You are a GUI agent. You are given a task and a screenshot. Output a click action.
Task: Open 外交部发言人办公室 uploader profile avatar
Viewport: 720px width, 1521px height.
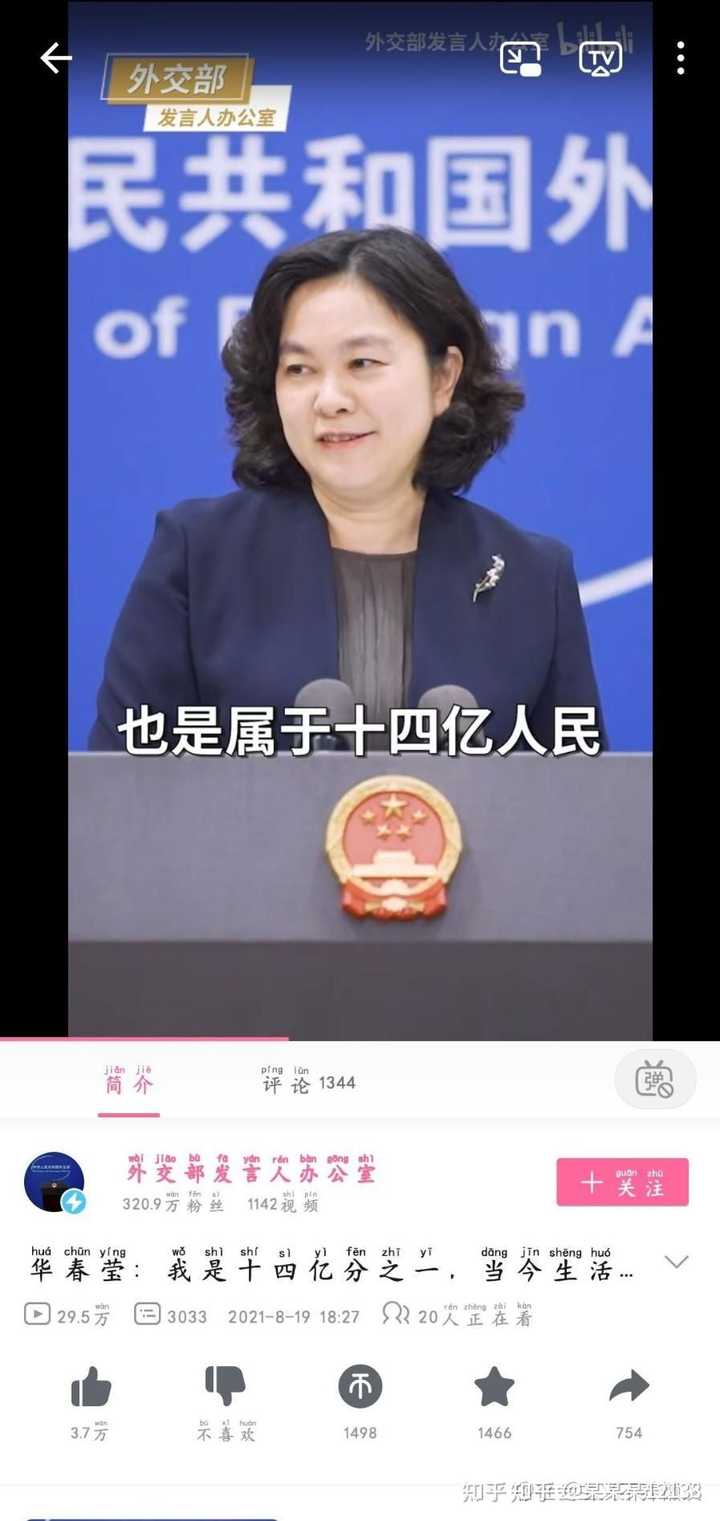pyautogui.click(x=54, y=1182)
